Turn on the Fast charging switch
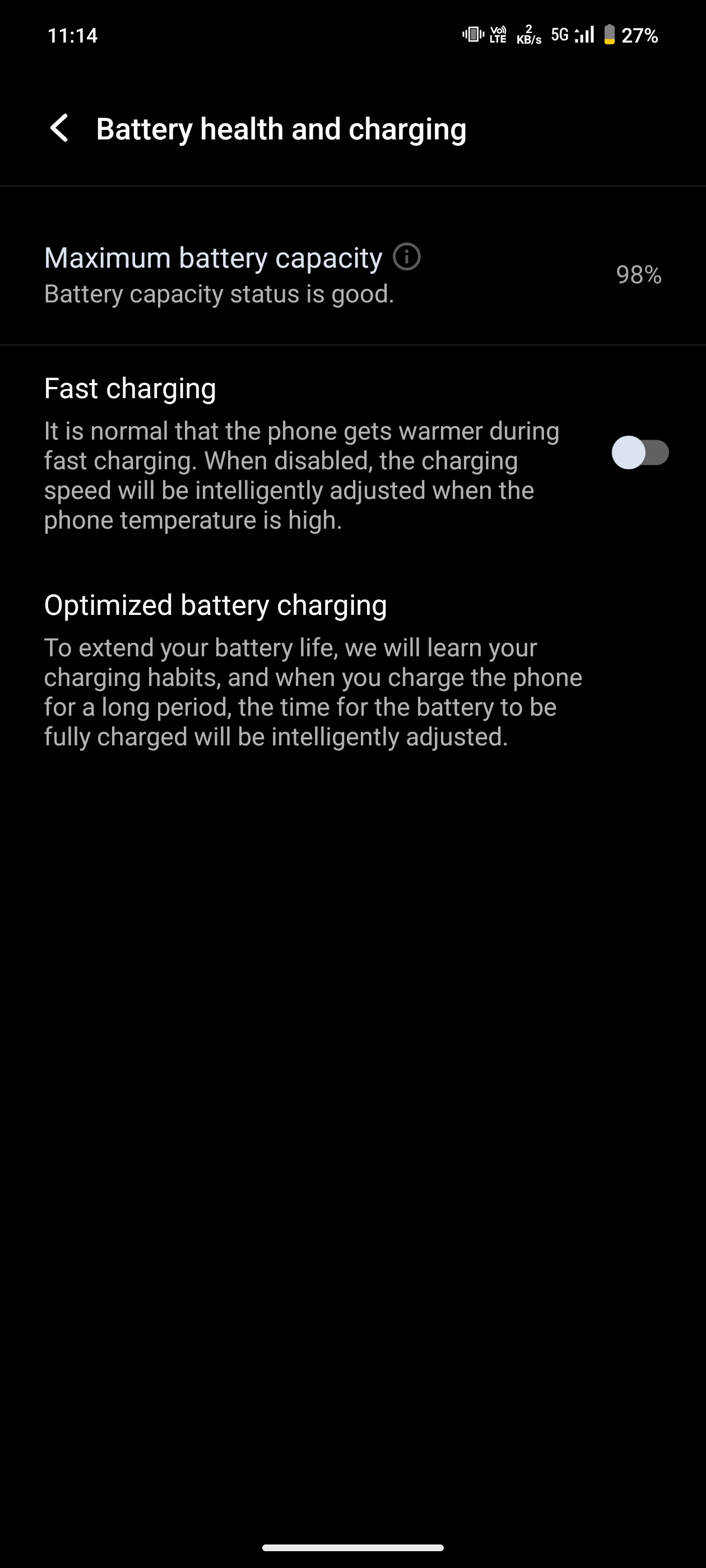This screenshot has height=1568, width=706. [x=640, y=452]
